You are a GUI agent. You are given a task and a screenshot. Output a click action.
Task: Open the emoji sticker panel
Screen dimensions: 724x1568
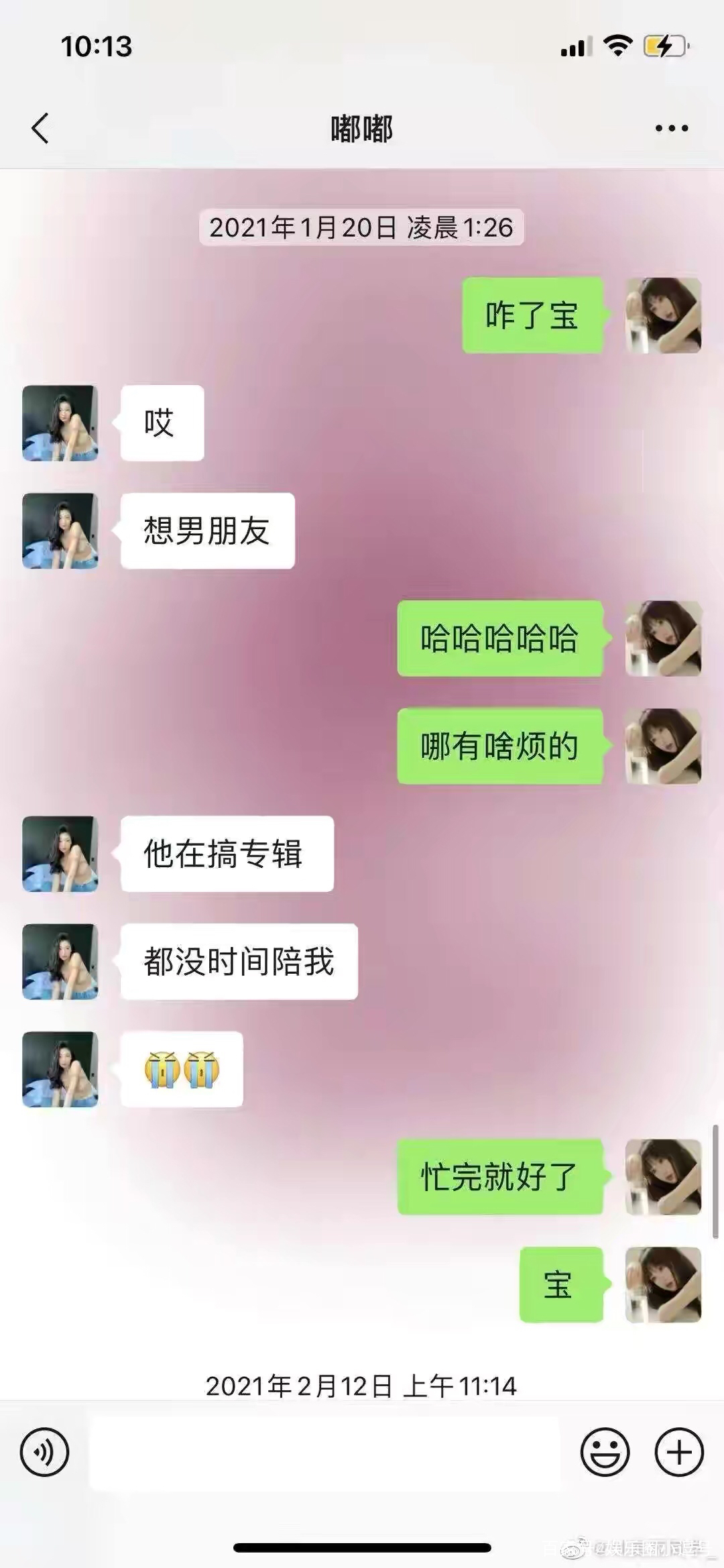coord(605,1453)
